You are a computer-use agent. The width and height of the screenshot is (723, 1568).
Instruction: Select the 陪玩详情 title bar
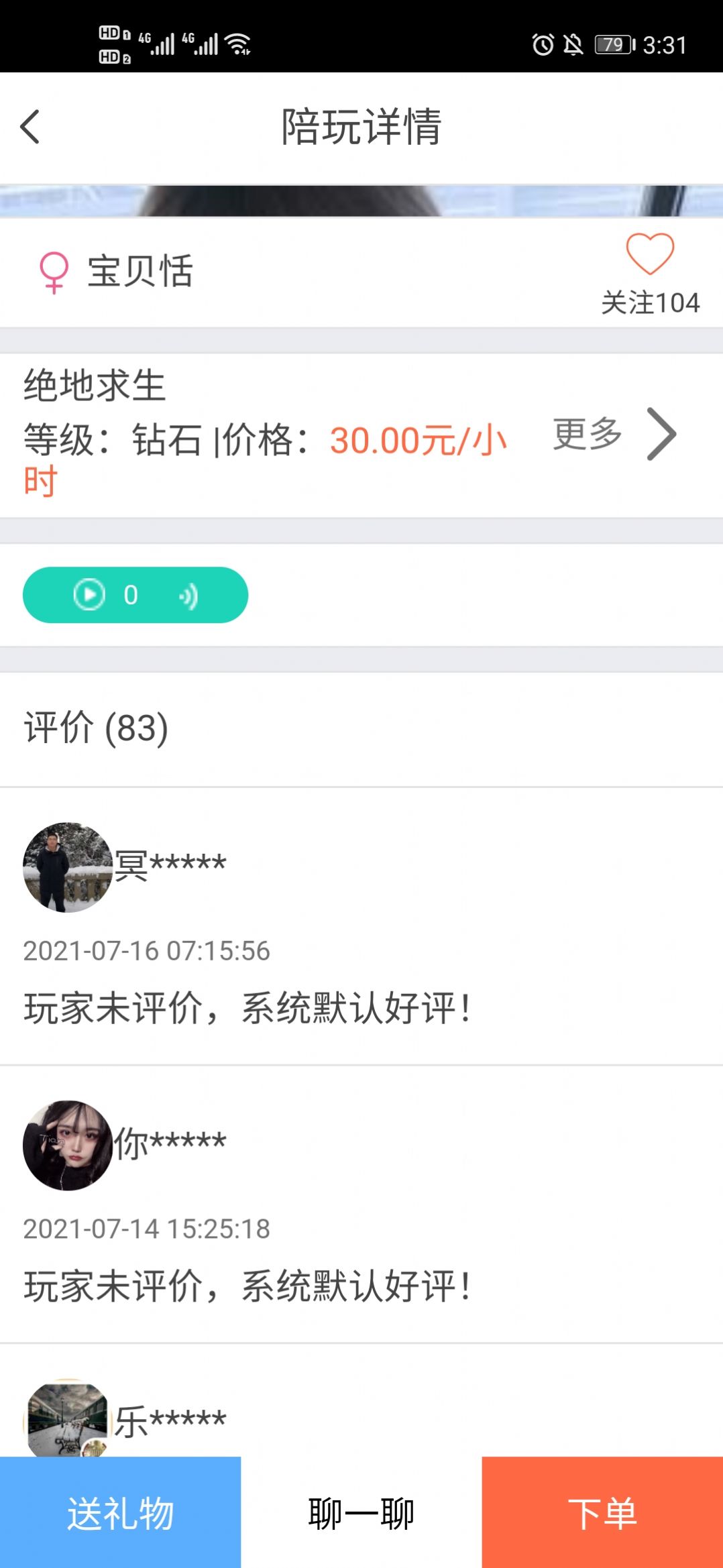pos(361,127)
